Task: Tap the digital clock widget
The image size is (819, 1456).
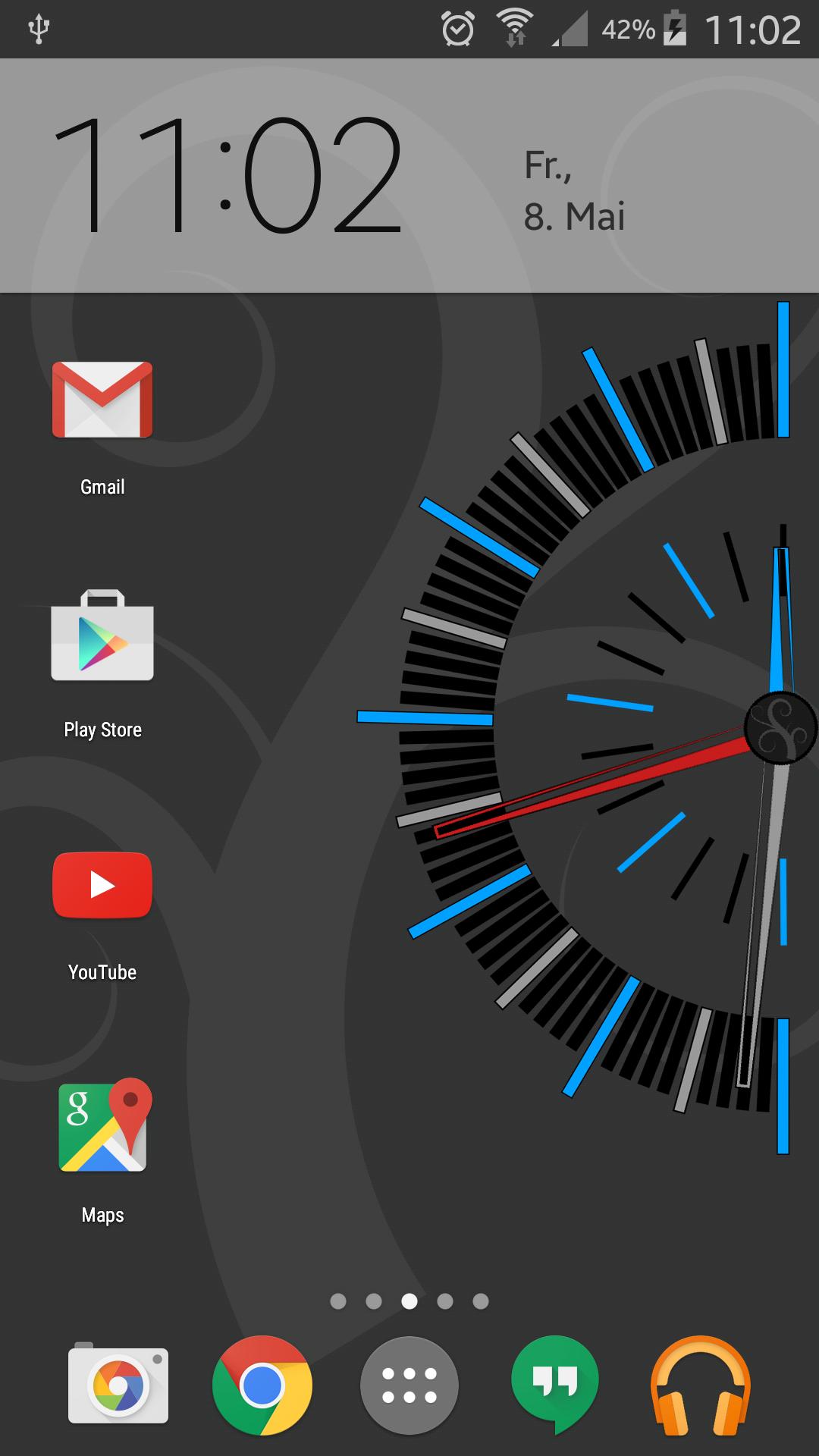Action: coord(227,176)
